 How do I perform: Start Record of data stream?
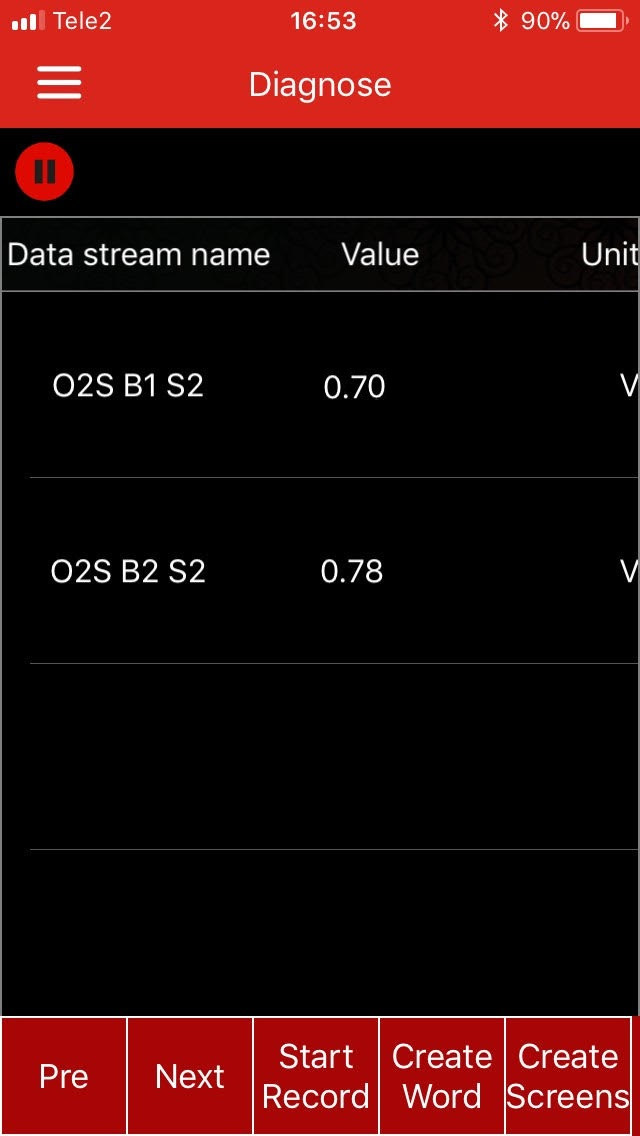pos(316,1076)
